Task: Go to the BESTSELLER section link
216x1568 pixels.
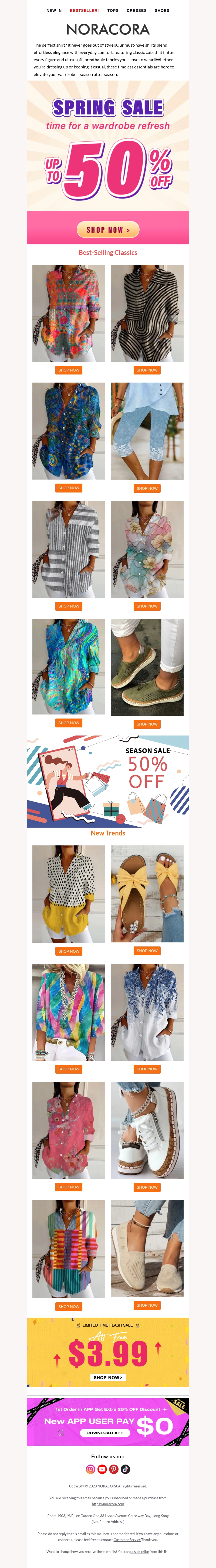Action: (84, 10)
